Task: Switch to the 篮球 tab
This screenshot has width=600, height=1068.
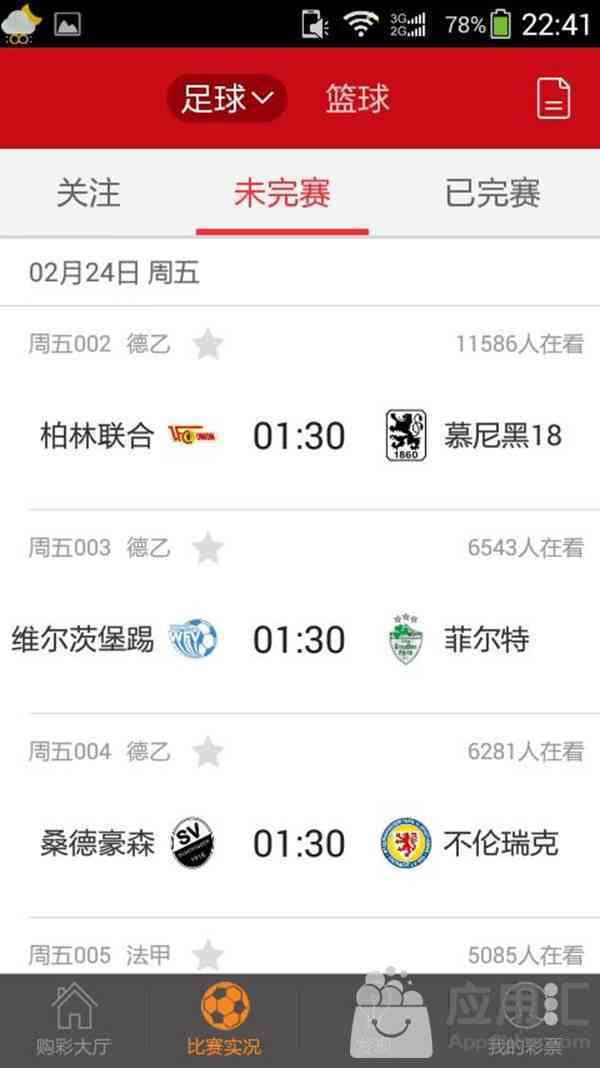Action: 357,99
